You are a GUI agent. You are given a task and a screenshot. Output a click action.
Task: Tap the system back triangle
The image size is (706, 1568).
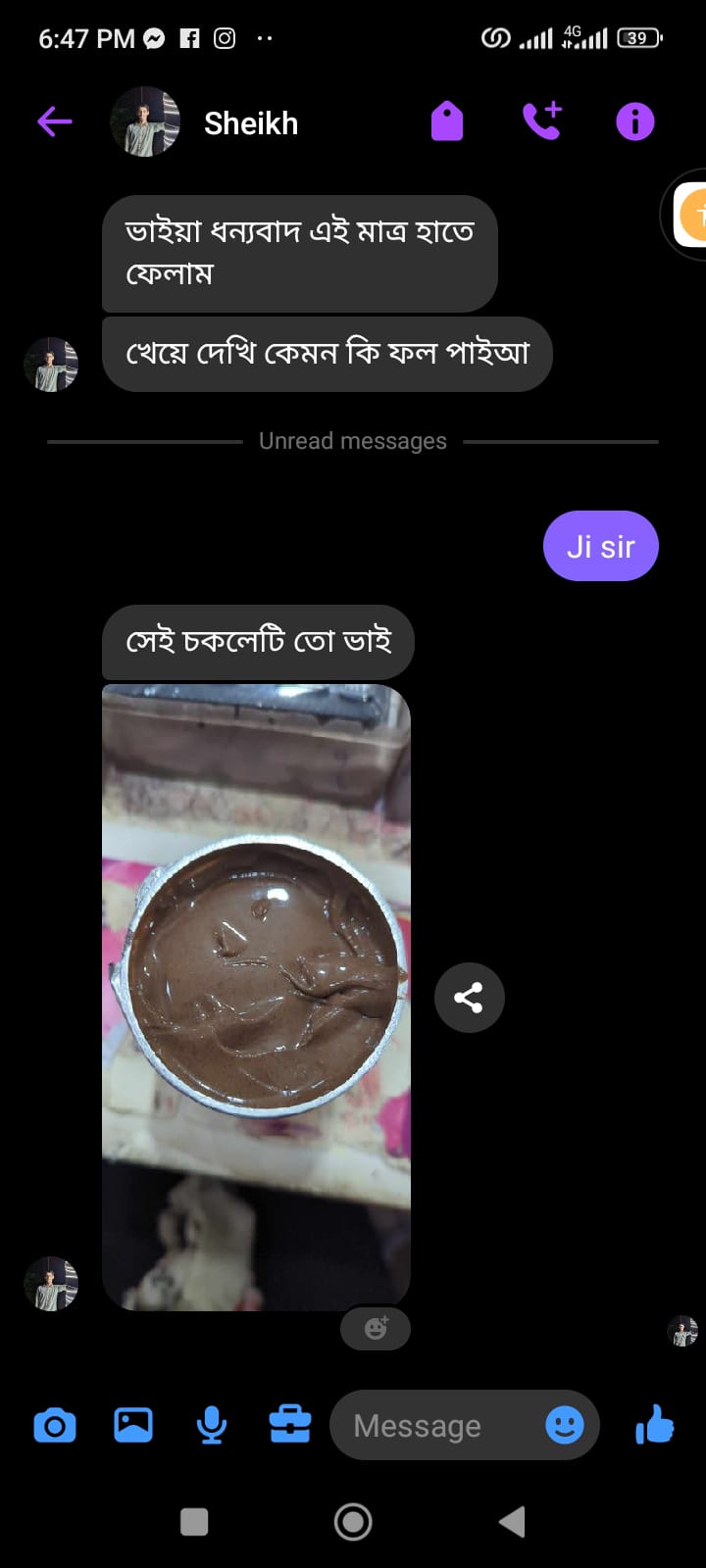(512, 1522)
